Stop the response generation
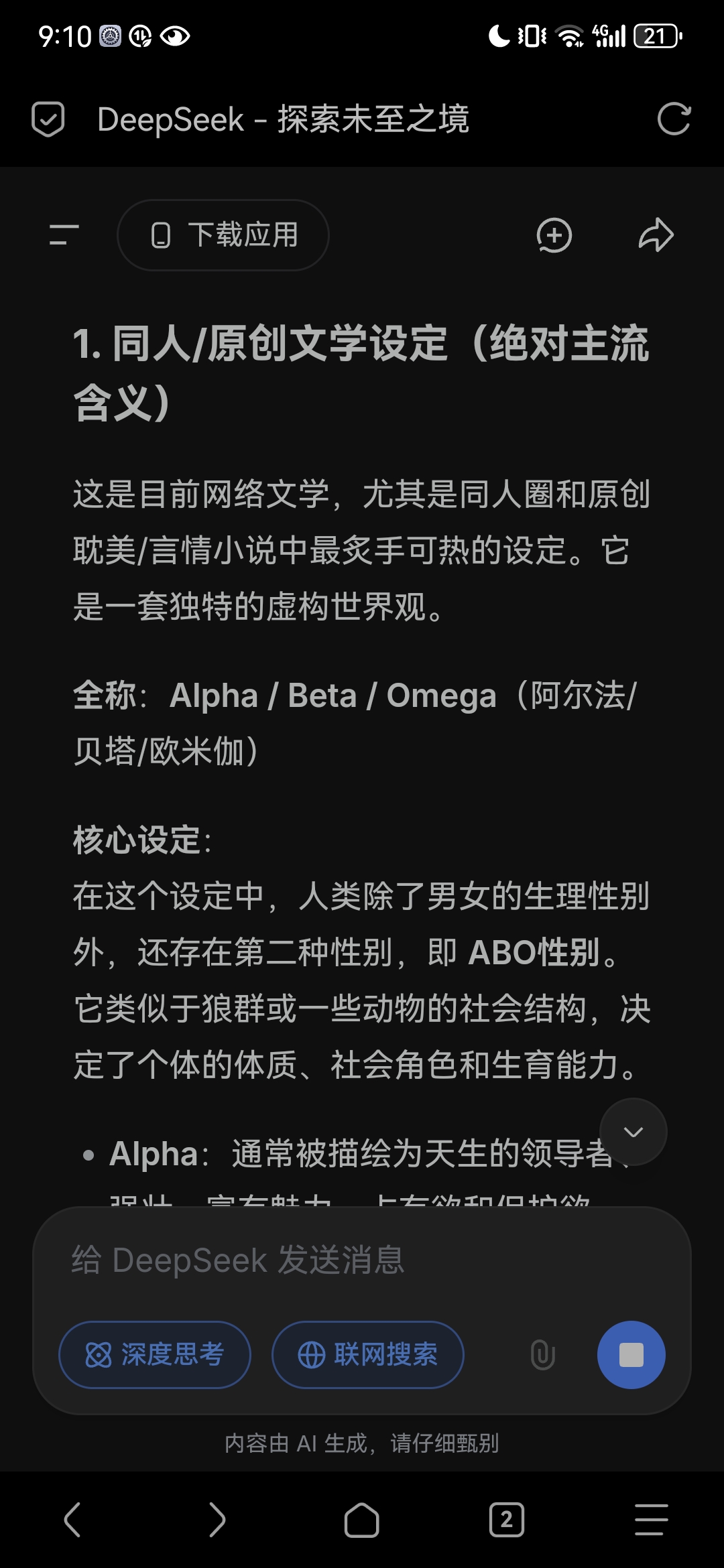 point(631,1355)
